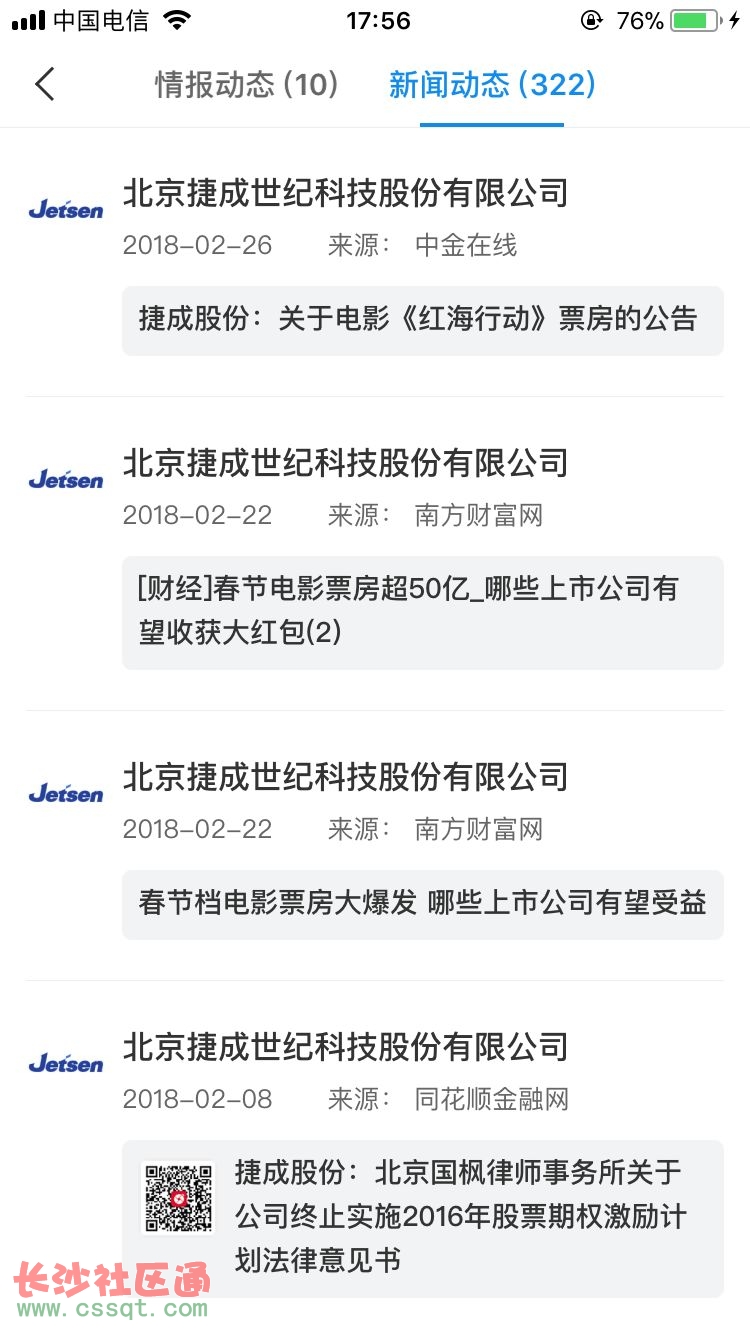Open the 《红海行动》票房的公告 news item

click(x=422, y=320)
